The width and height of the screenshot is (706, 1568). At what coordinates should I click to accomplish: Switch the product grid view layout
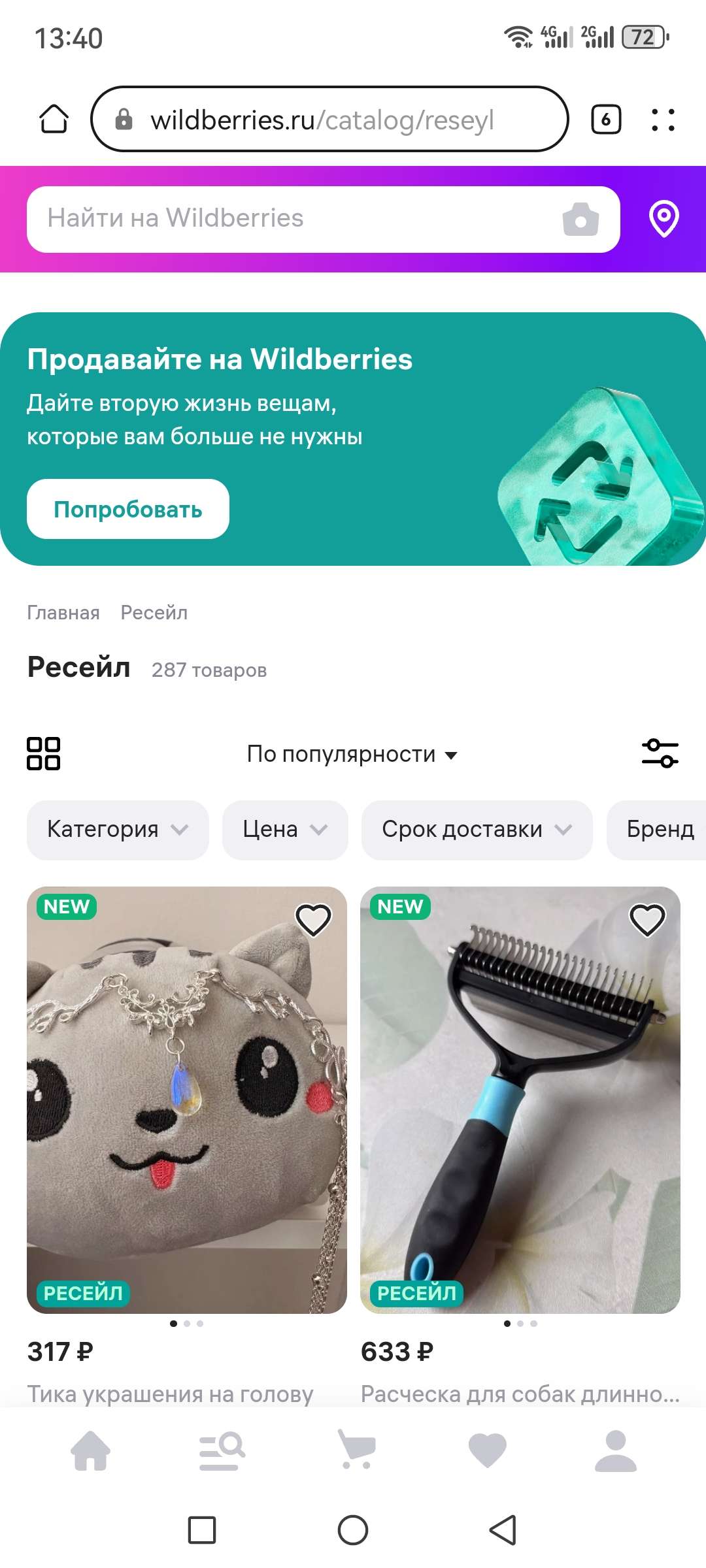pyautogui.click(x=43, y=754)
